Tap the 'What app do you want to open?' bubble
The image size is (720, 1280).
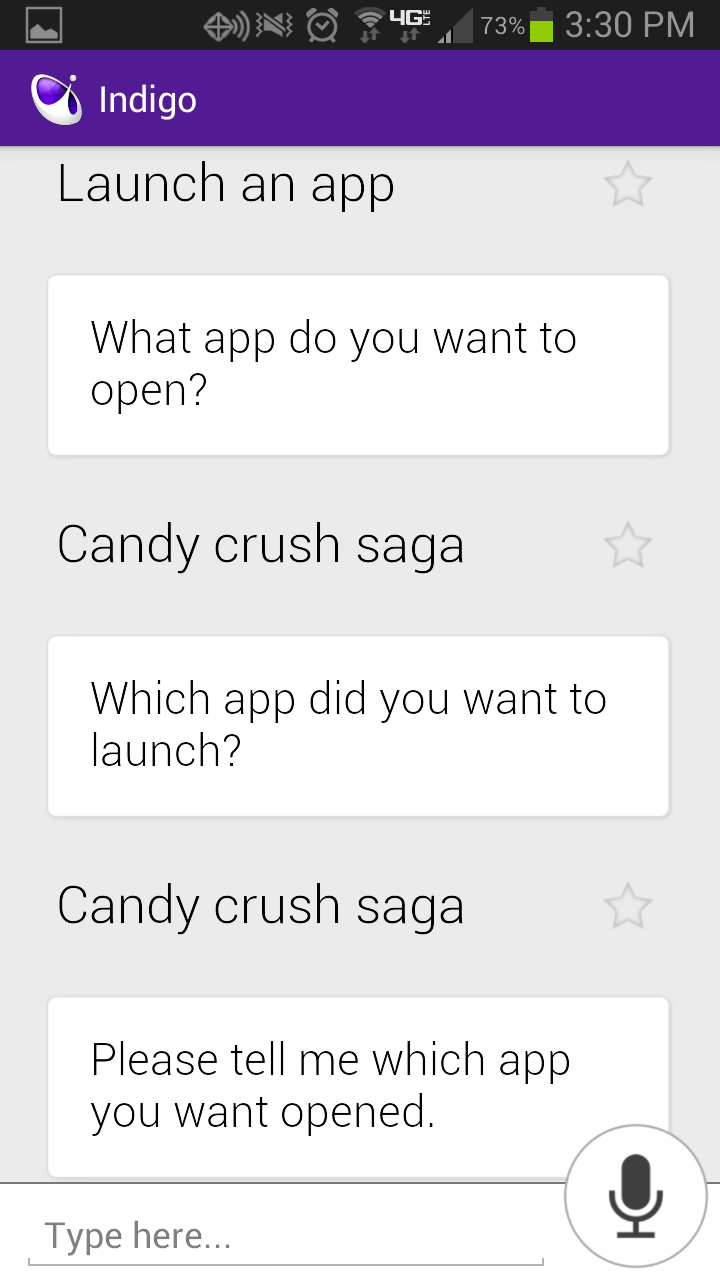point(358,363)
